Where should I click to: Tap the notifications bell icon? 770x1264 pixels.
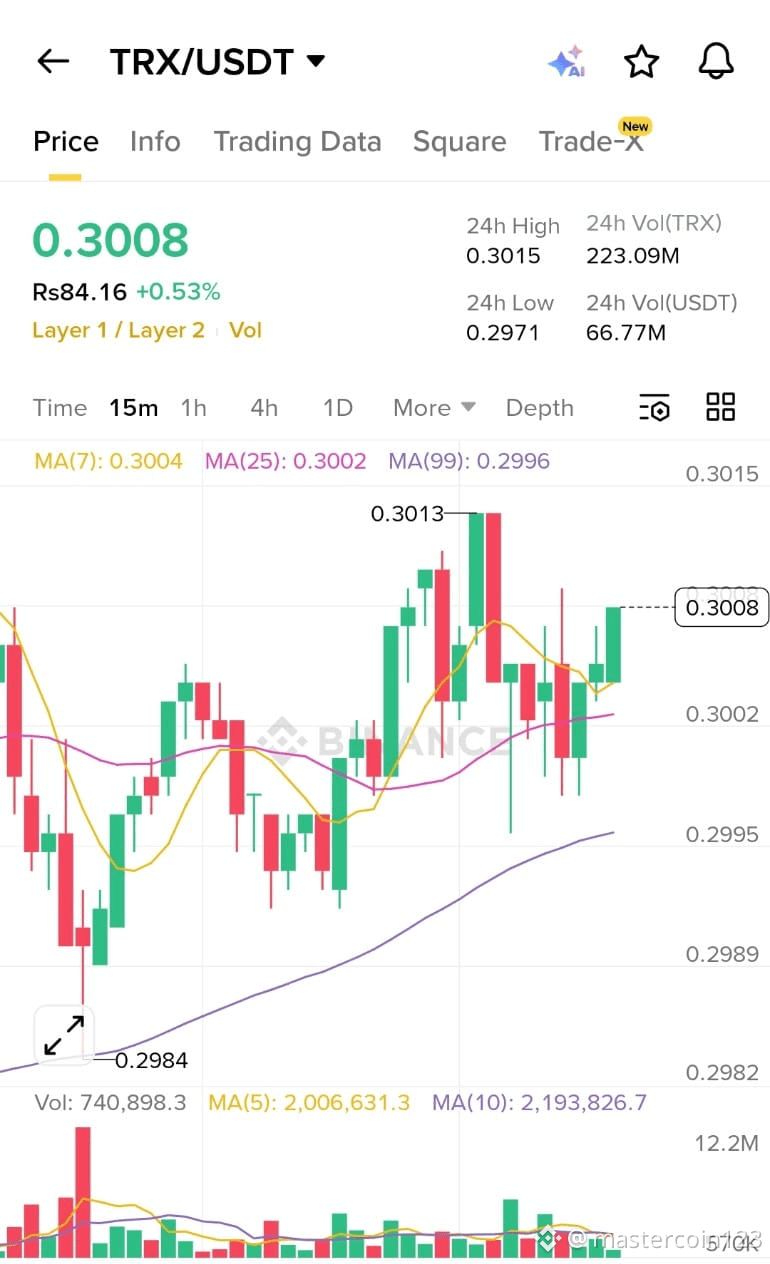716,61
